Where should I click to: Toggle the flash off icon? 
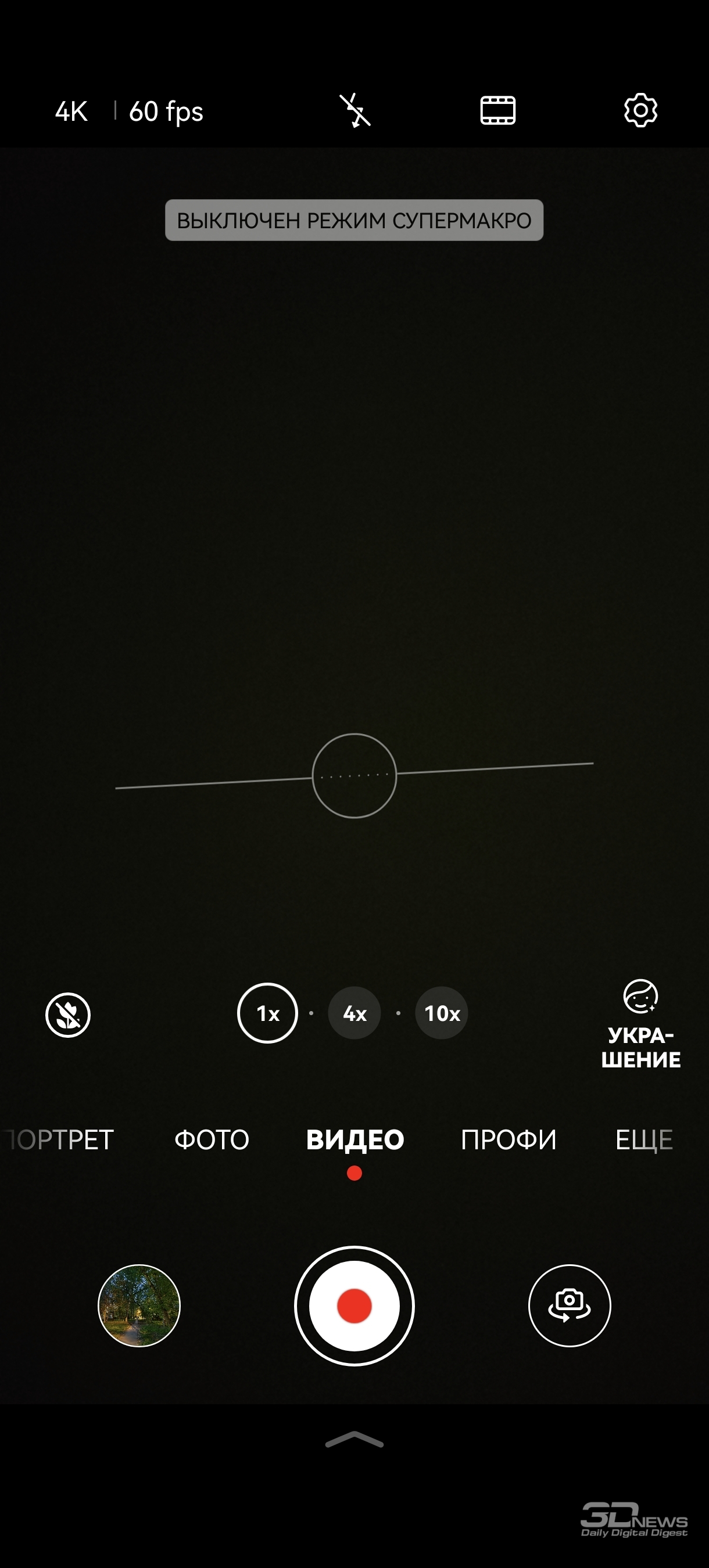pos(355,110)
